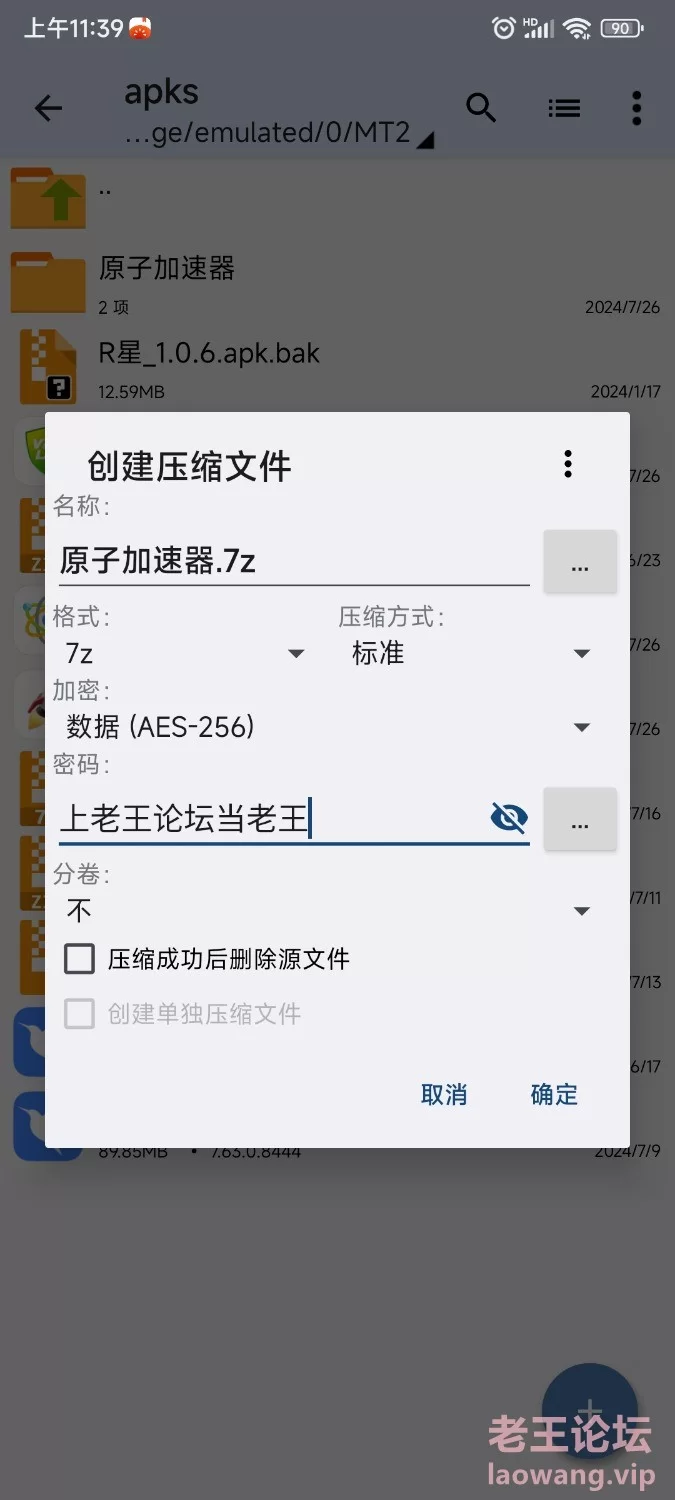Toggle password visibility eye icon
Screen dimensions: 675x1500
coord(509,819)
